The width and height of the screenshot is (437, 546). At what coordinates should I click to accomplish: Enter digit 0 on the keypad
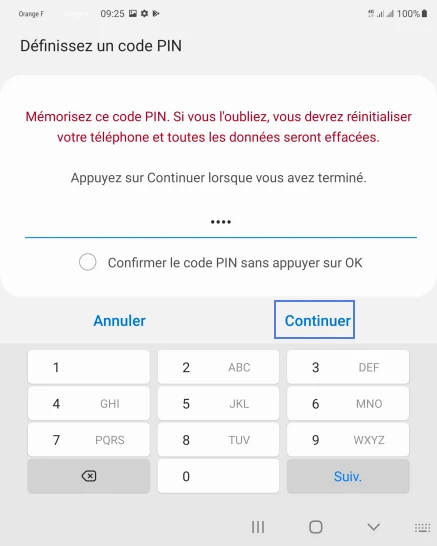click(218, 476)
